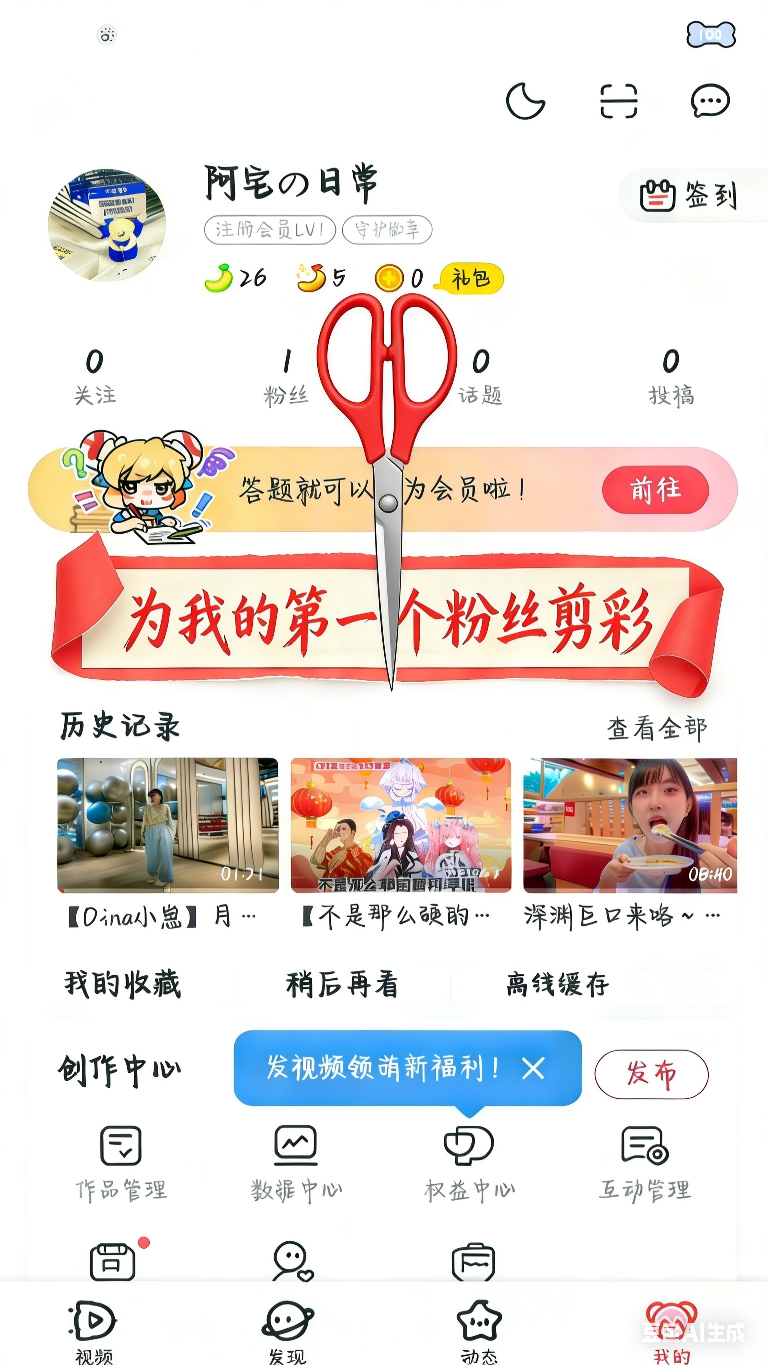Image resolution: width=768 pixels, height=1365 pixels.
Task: View the 关注 following list
Action: pyautogui.click(x=95, y=377)
